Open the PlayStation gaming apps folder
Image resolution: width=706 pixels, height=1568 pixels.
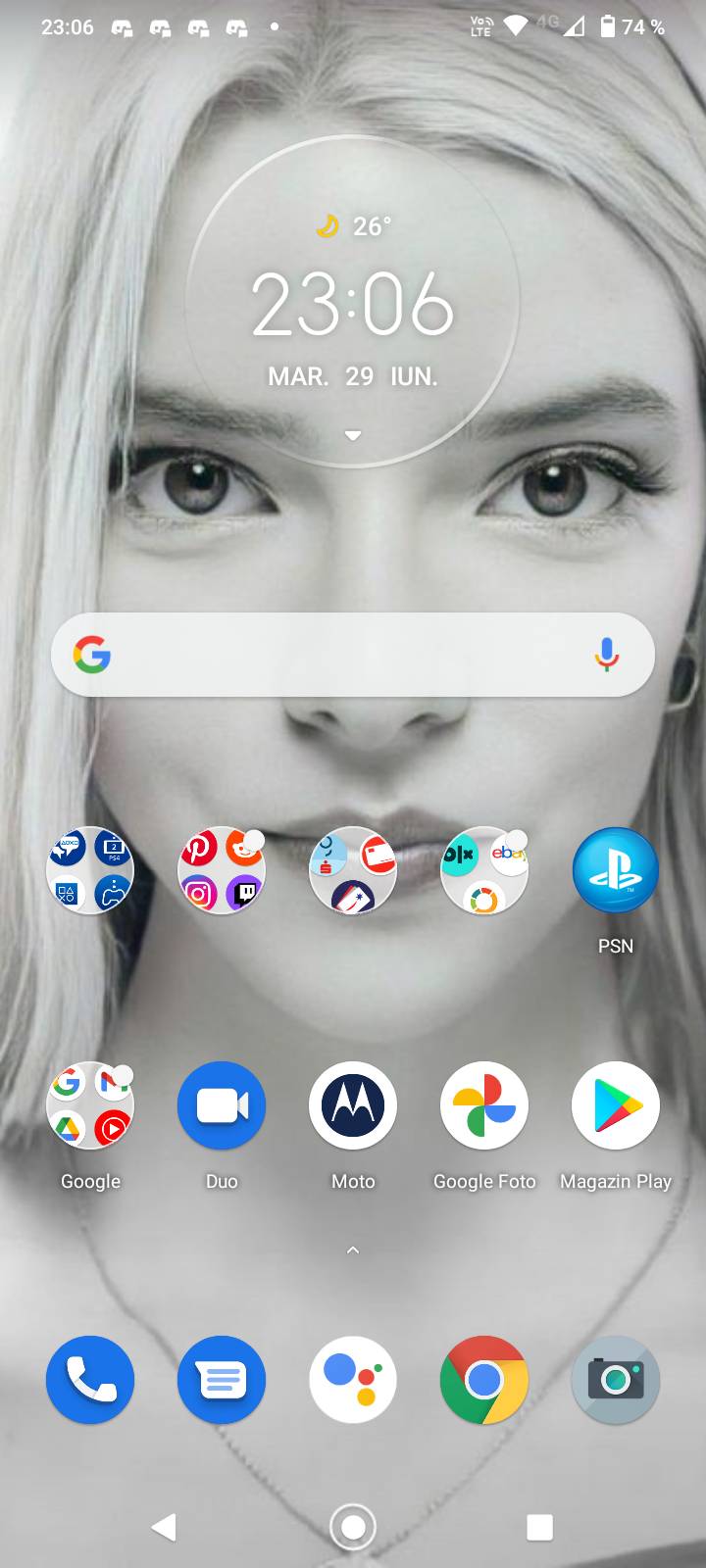pos(90,870)
